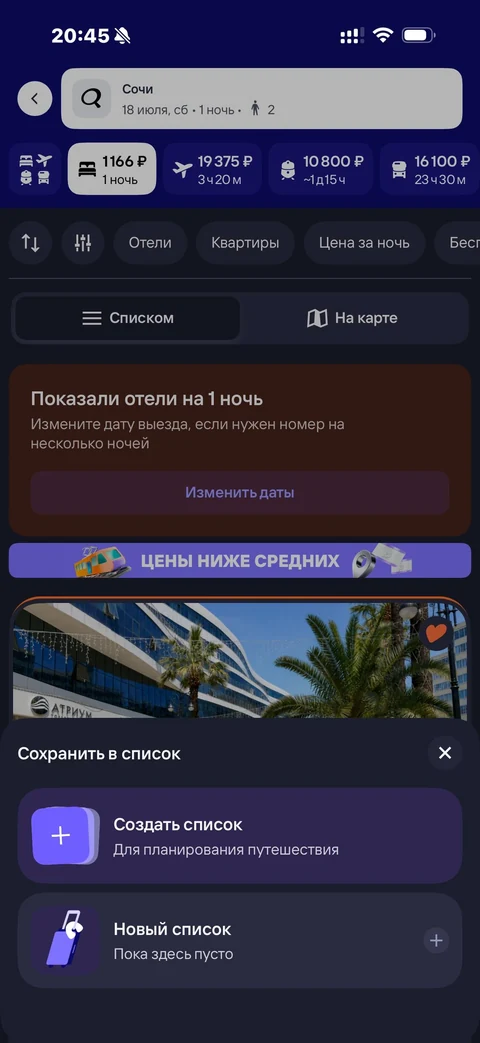Toggle the heart on the hotel photo
The width and height of the screenshot is (480, 1043).
coord(436,633)
